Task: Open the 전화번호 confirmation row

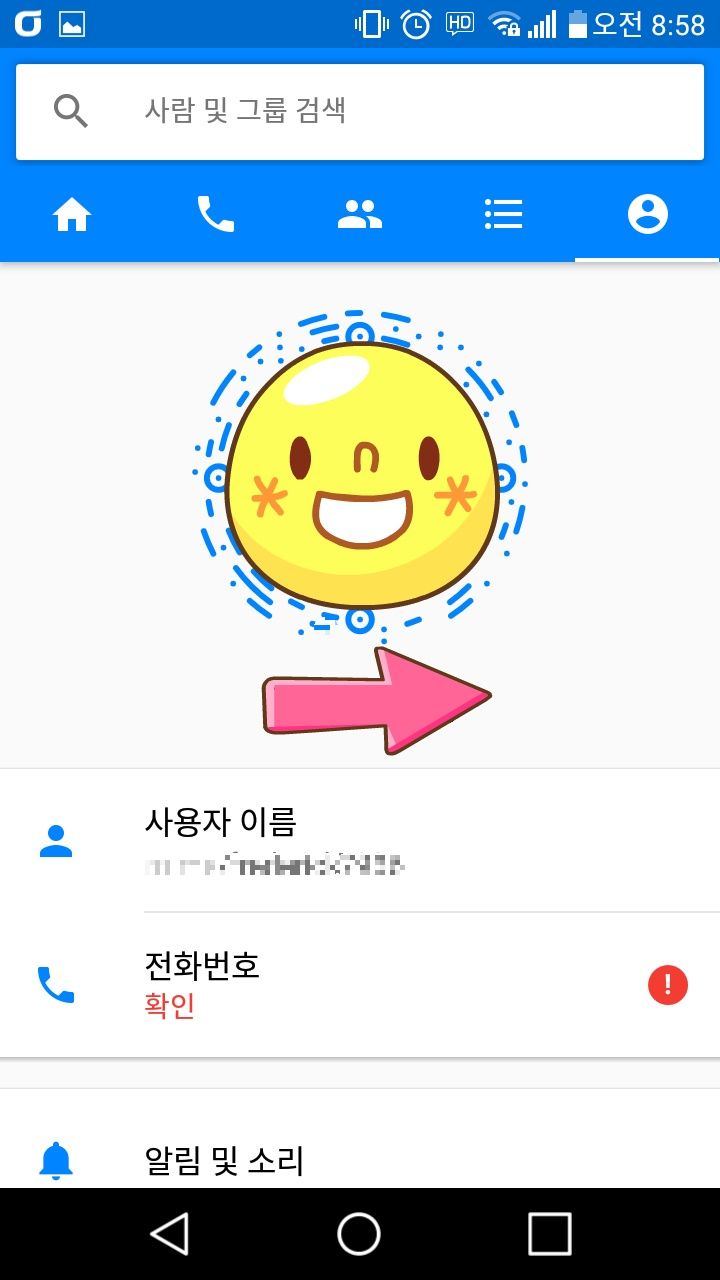Action: 360,985
